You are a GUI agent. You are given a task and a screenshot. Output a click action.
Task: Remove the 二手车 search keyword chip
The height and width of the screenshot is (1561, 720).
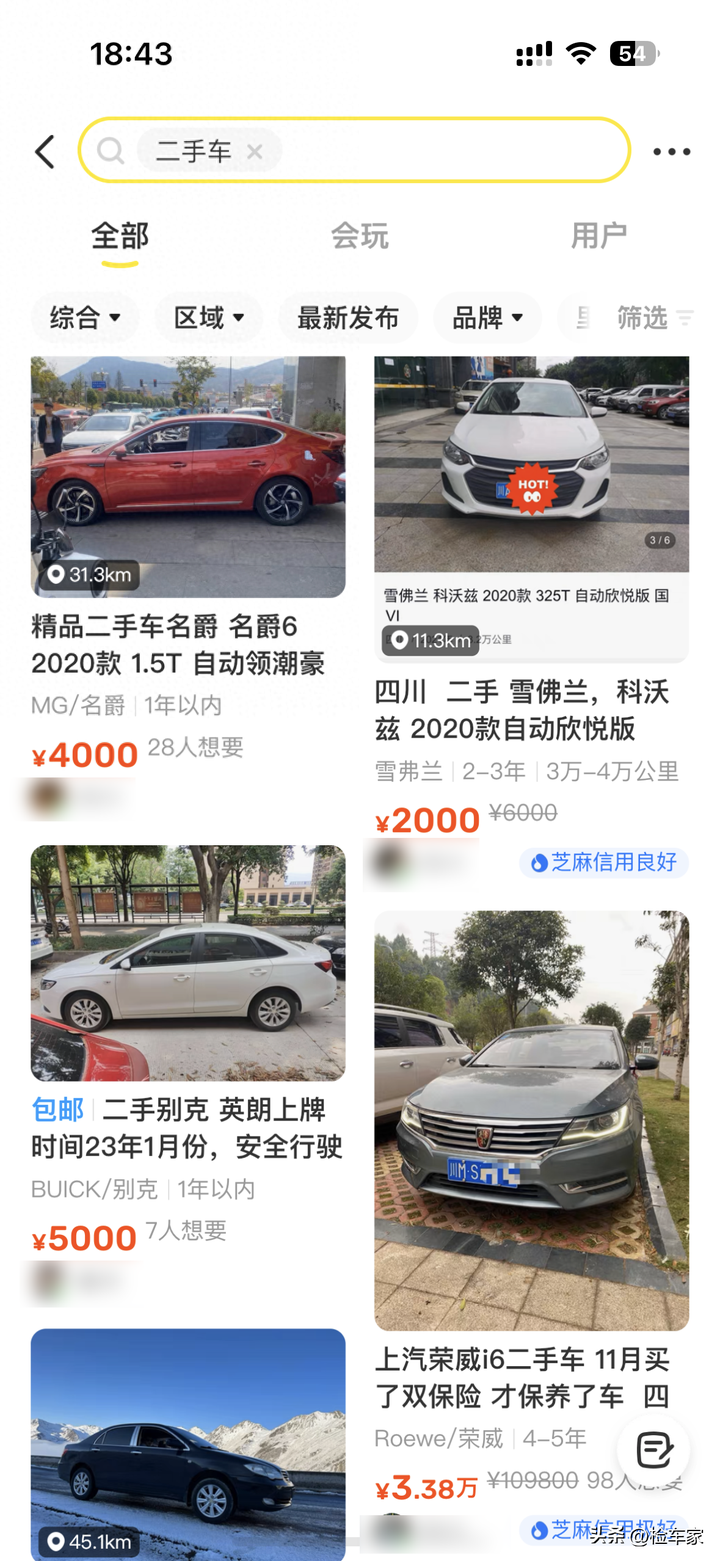(255, 152)
